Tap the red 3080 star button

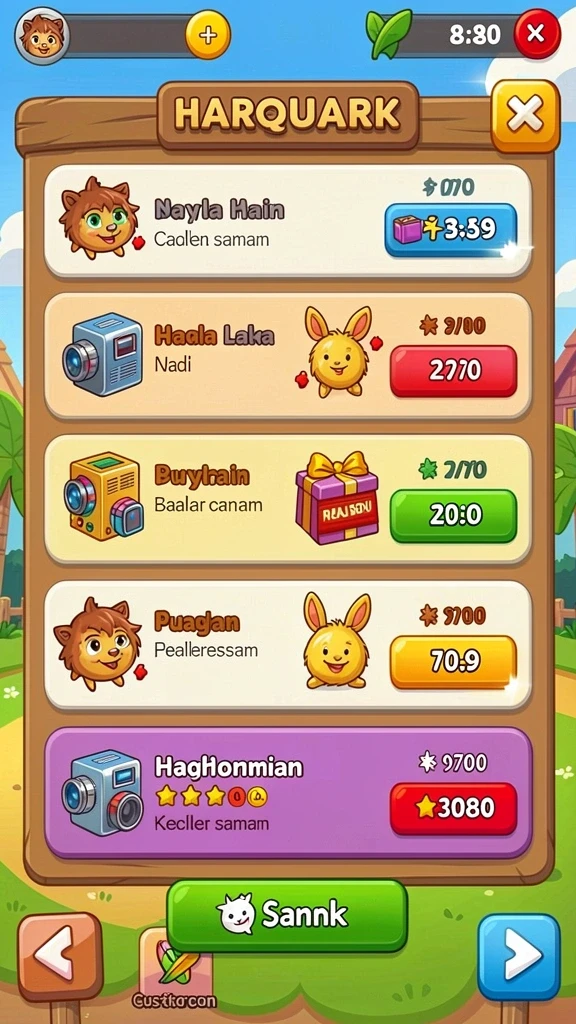point(453,808)
